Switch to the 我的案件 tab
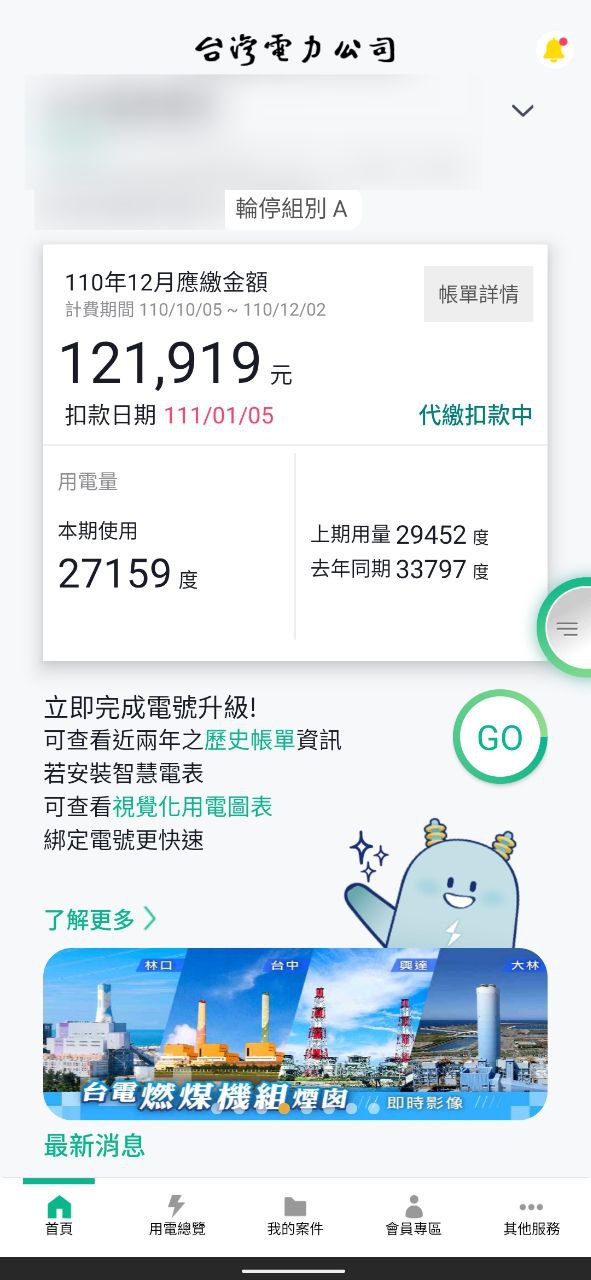The height and width of the screenshot is (1280, 591). click(x=295, y=1215)
